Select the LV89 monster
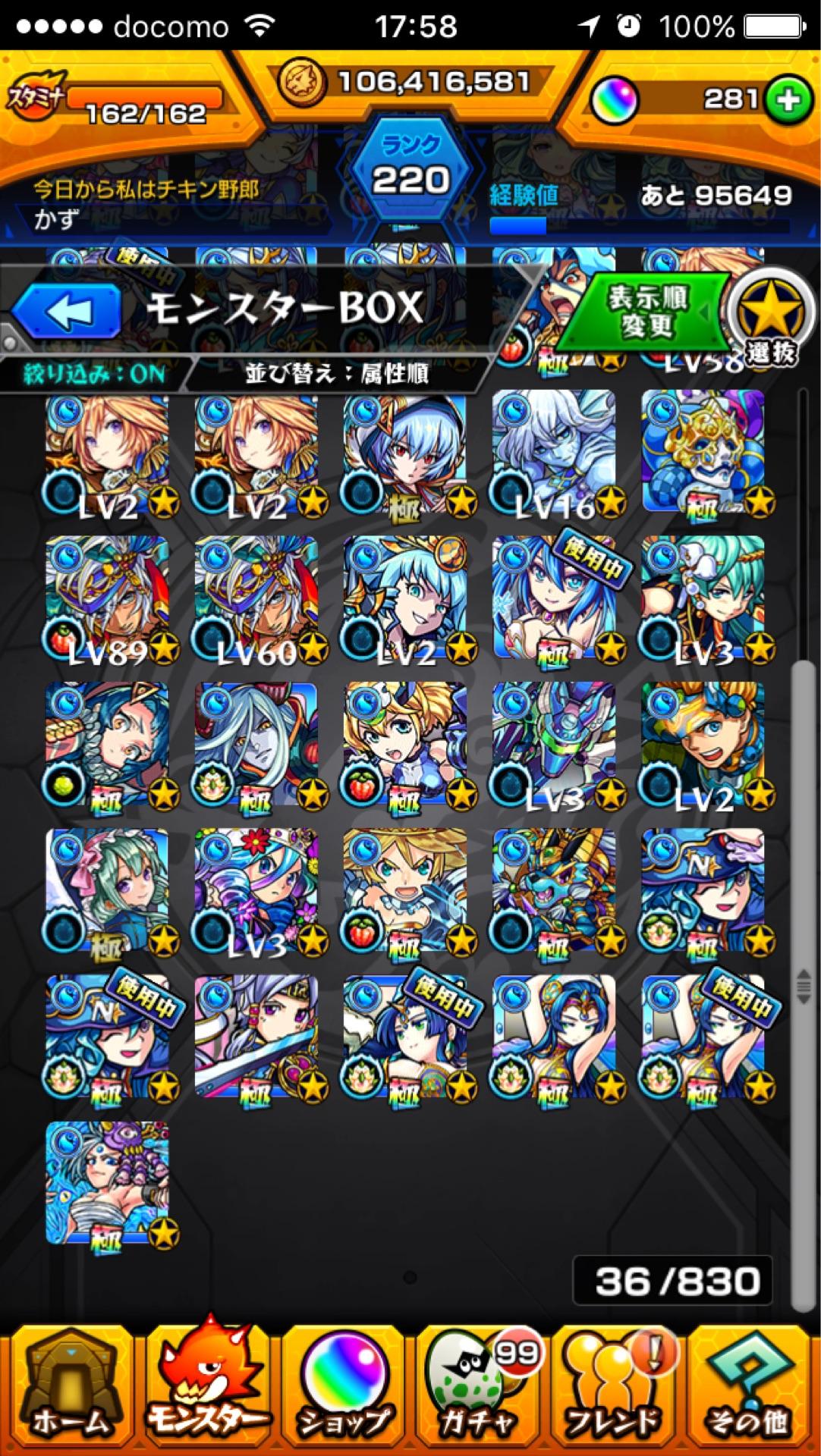This screenshot has width=821, height=1456. coord(107,597)
